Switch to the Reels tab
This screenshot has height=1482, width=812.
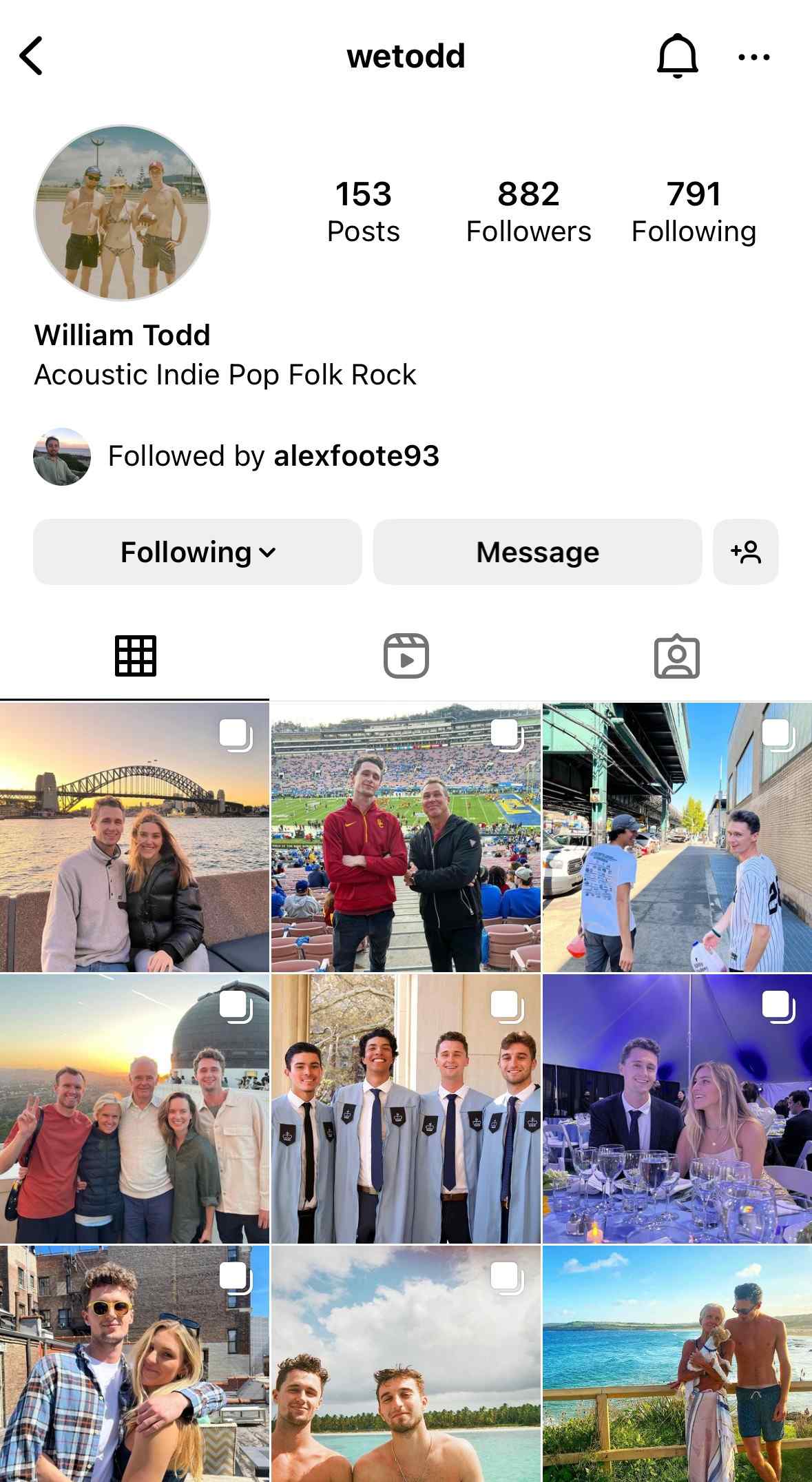(406, 655)
